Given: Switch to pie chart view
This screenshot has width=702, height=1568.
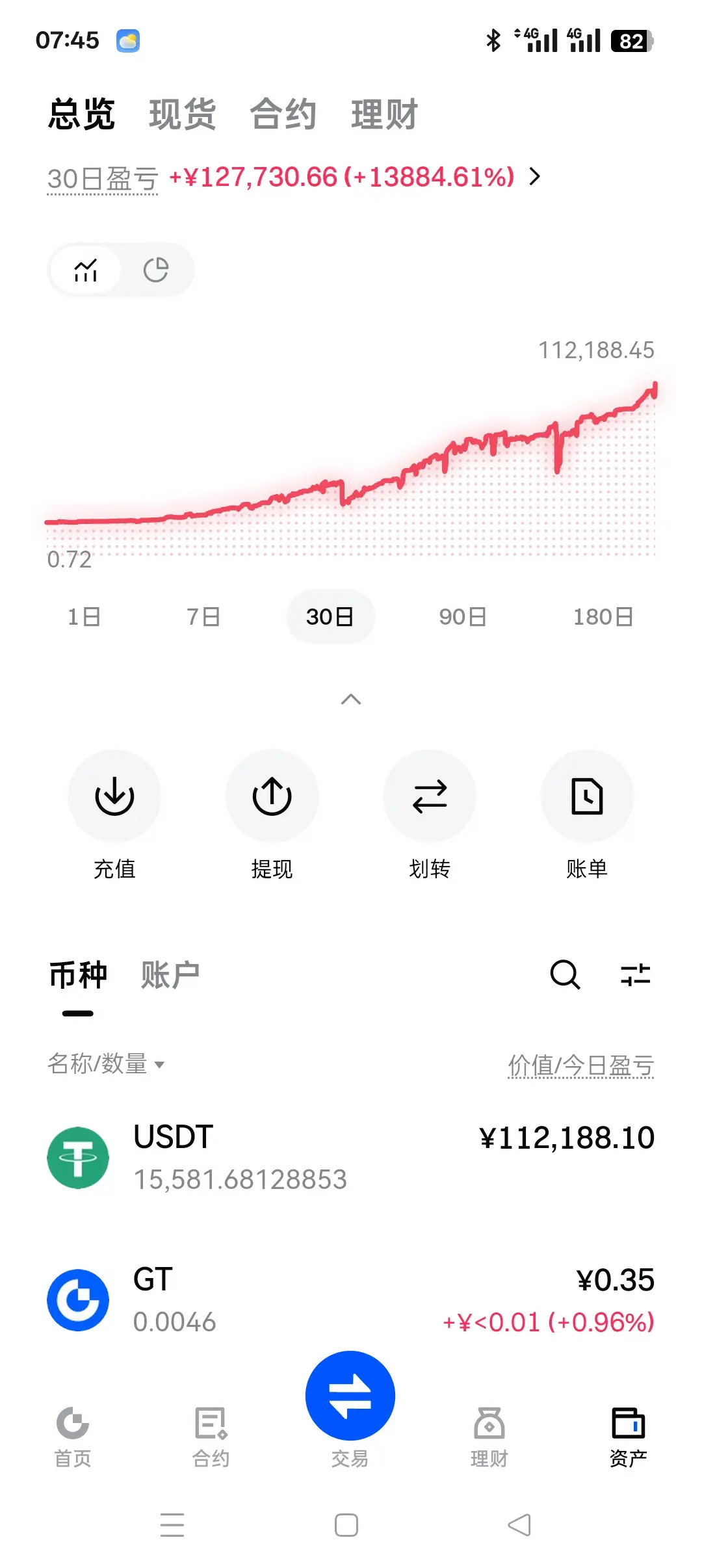Looking at the screenshot, I should 156,270.
